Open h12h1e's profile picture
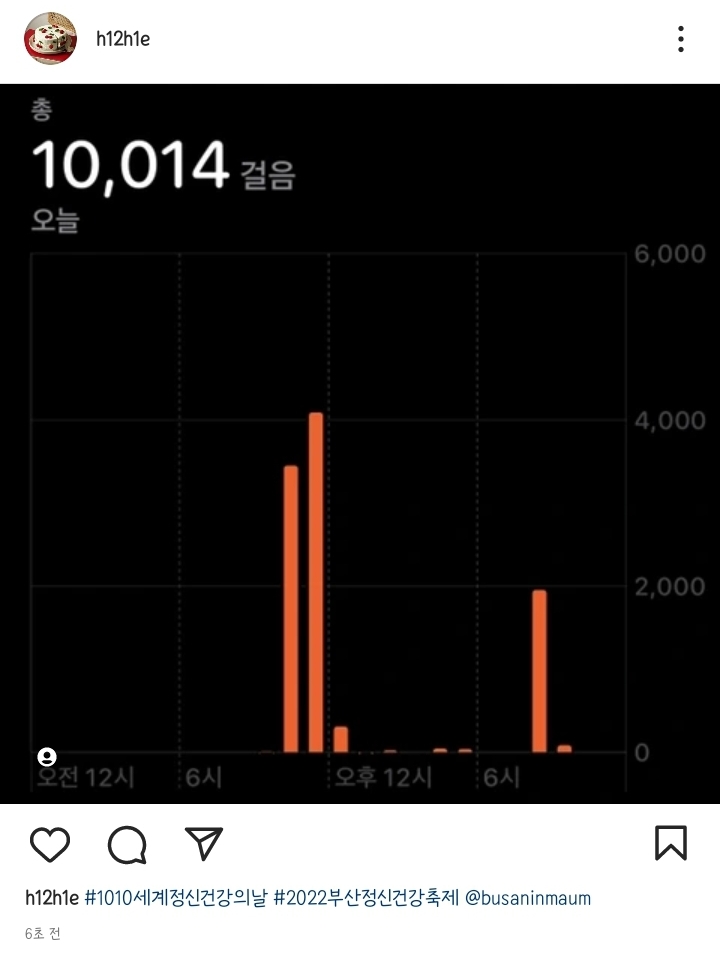The width and height of the screenshot is (720, 970). [50, 40]
